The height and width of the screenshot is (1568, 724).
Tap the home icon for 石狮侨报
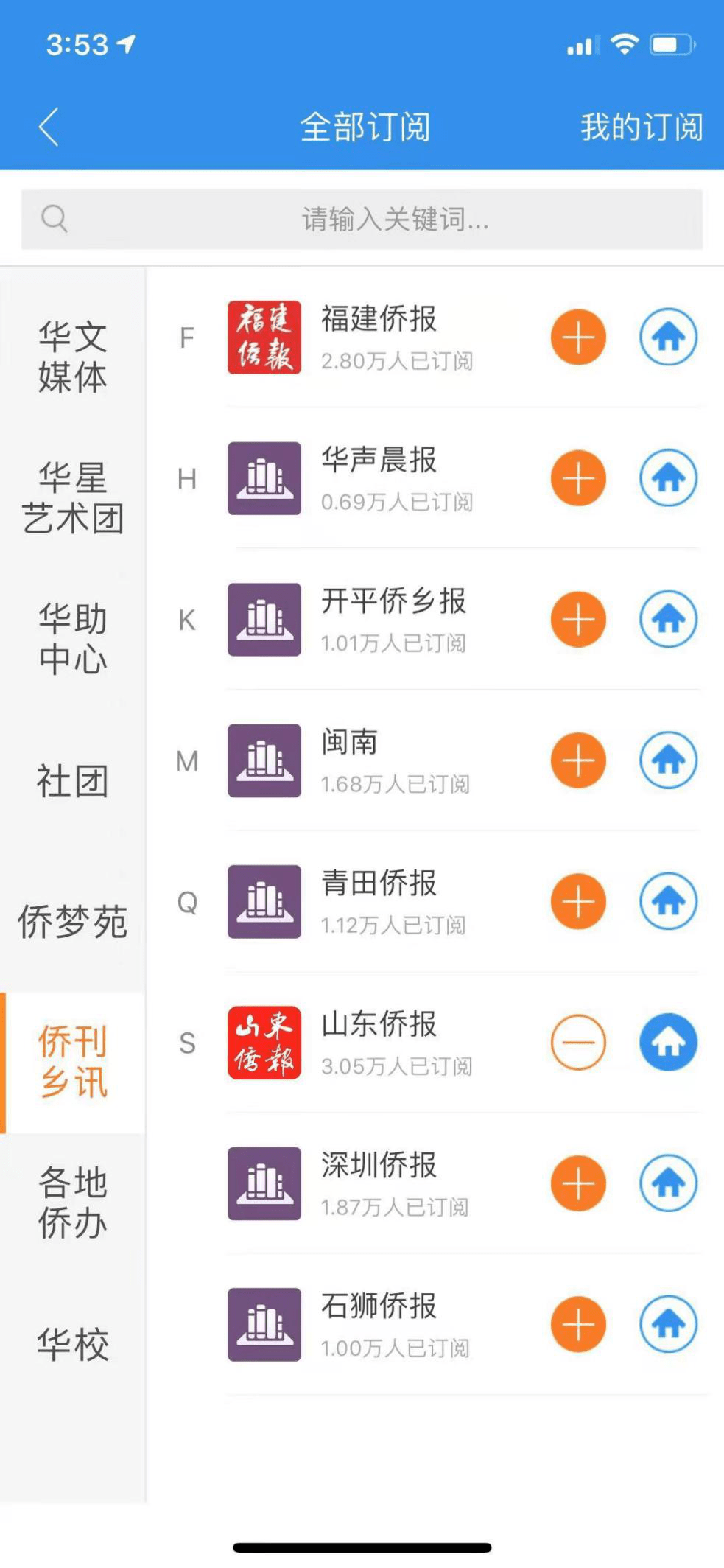click(x=668, y=1325)
